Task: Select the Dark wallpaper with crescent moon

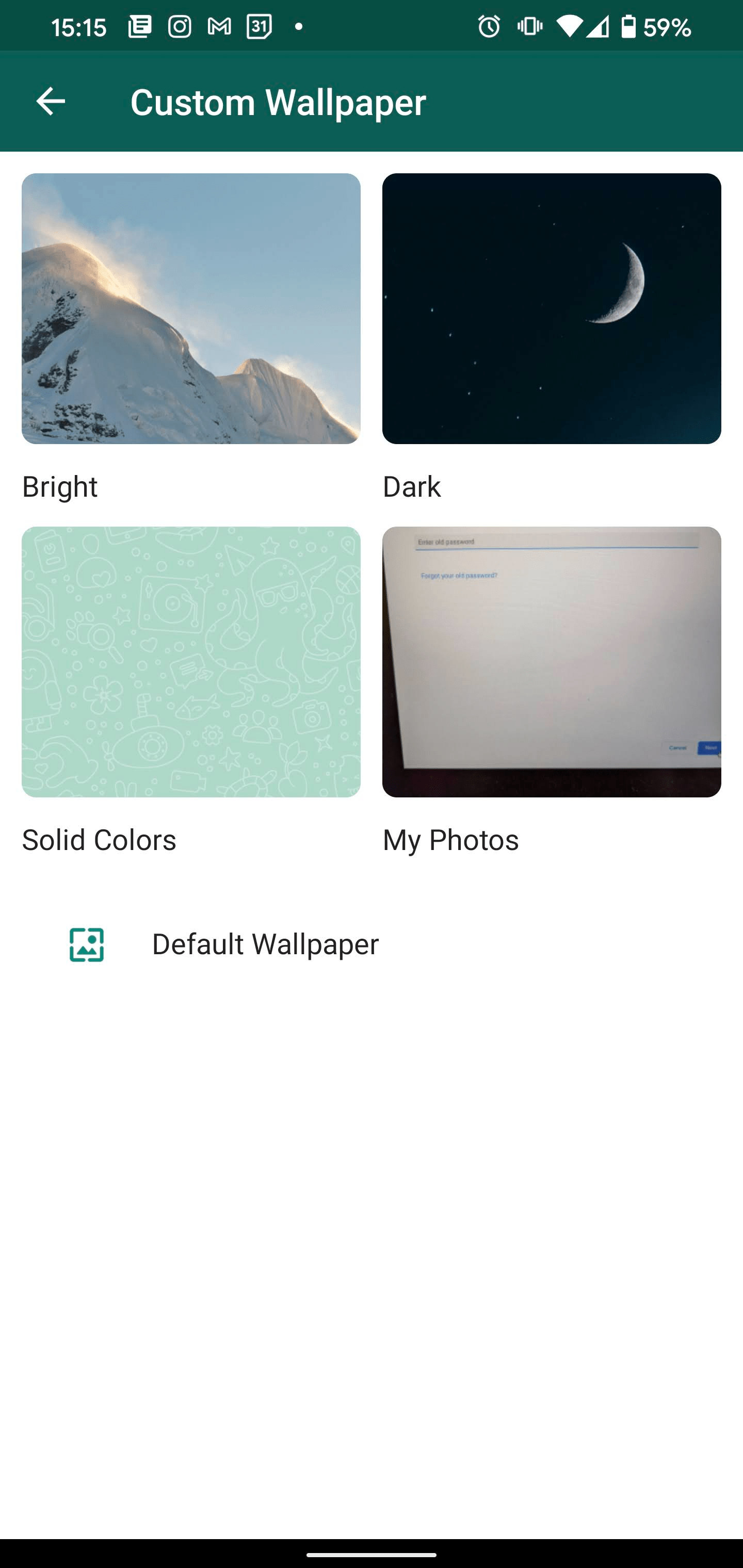Action: [552, 308]
